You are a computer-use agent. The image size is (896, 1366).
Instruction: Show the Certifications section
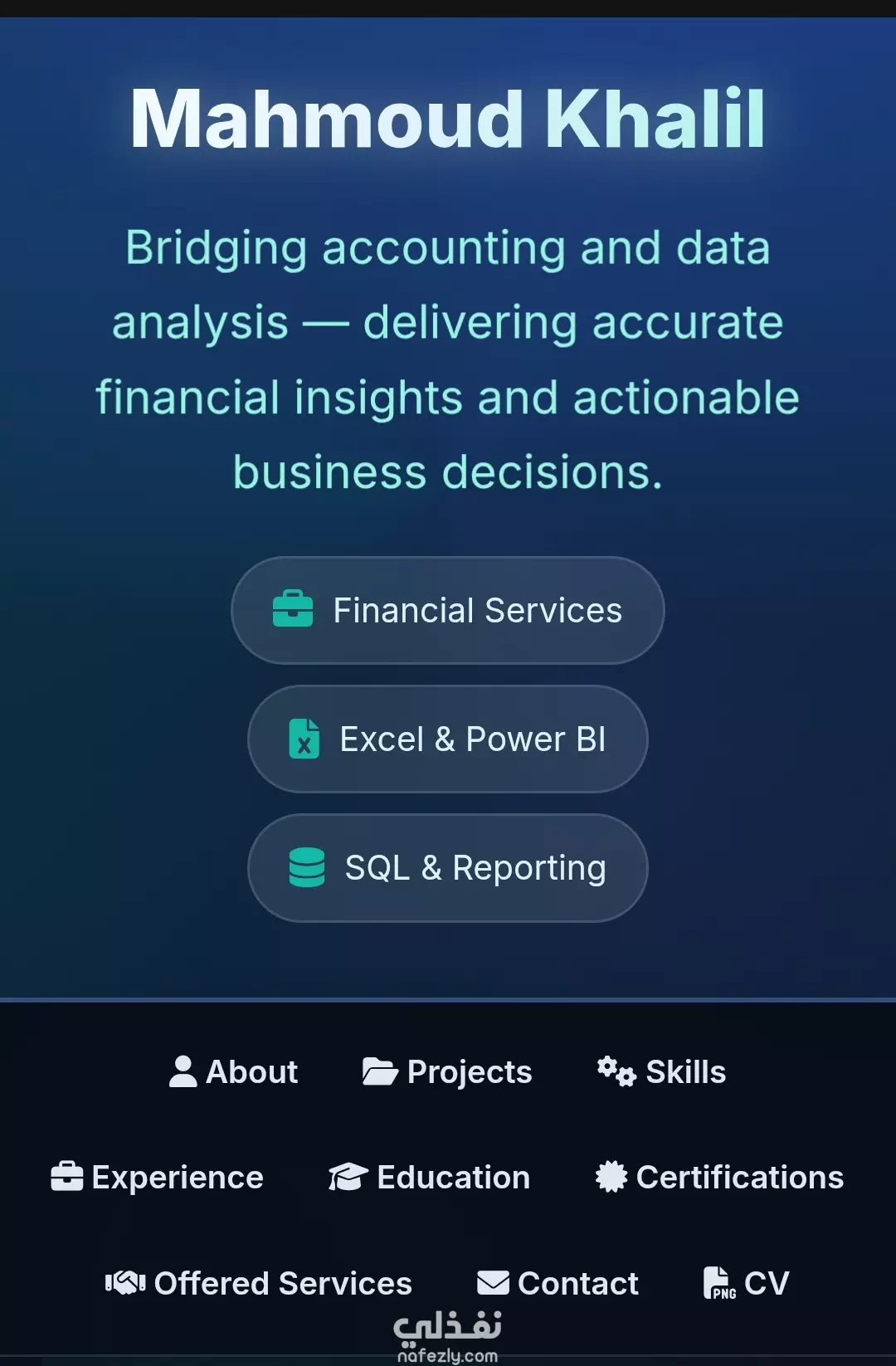coord(719,1177)
